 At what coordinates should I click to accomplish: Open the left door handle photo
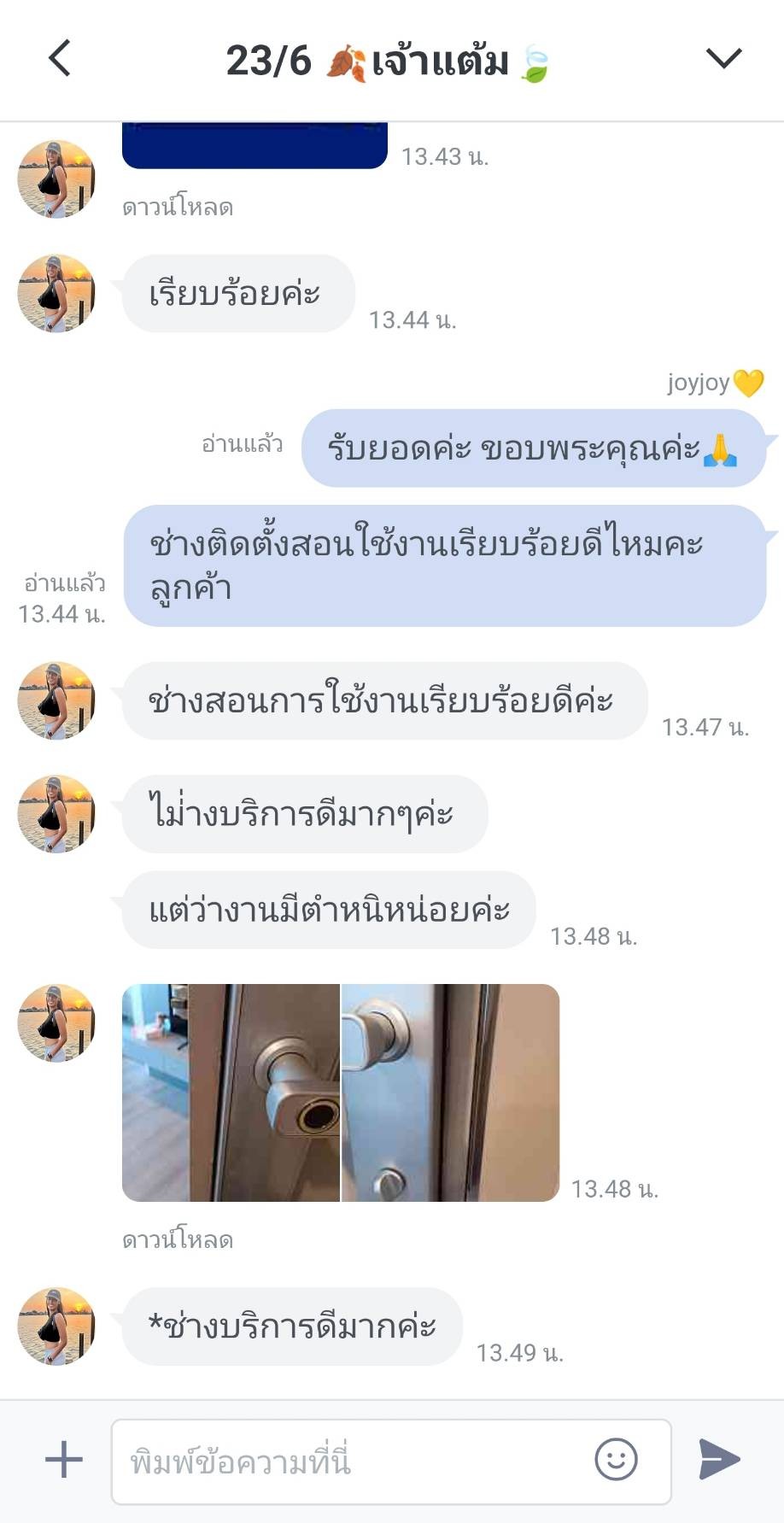pyautogui.click(x=231, y=1092)
